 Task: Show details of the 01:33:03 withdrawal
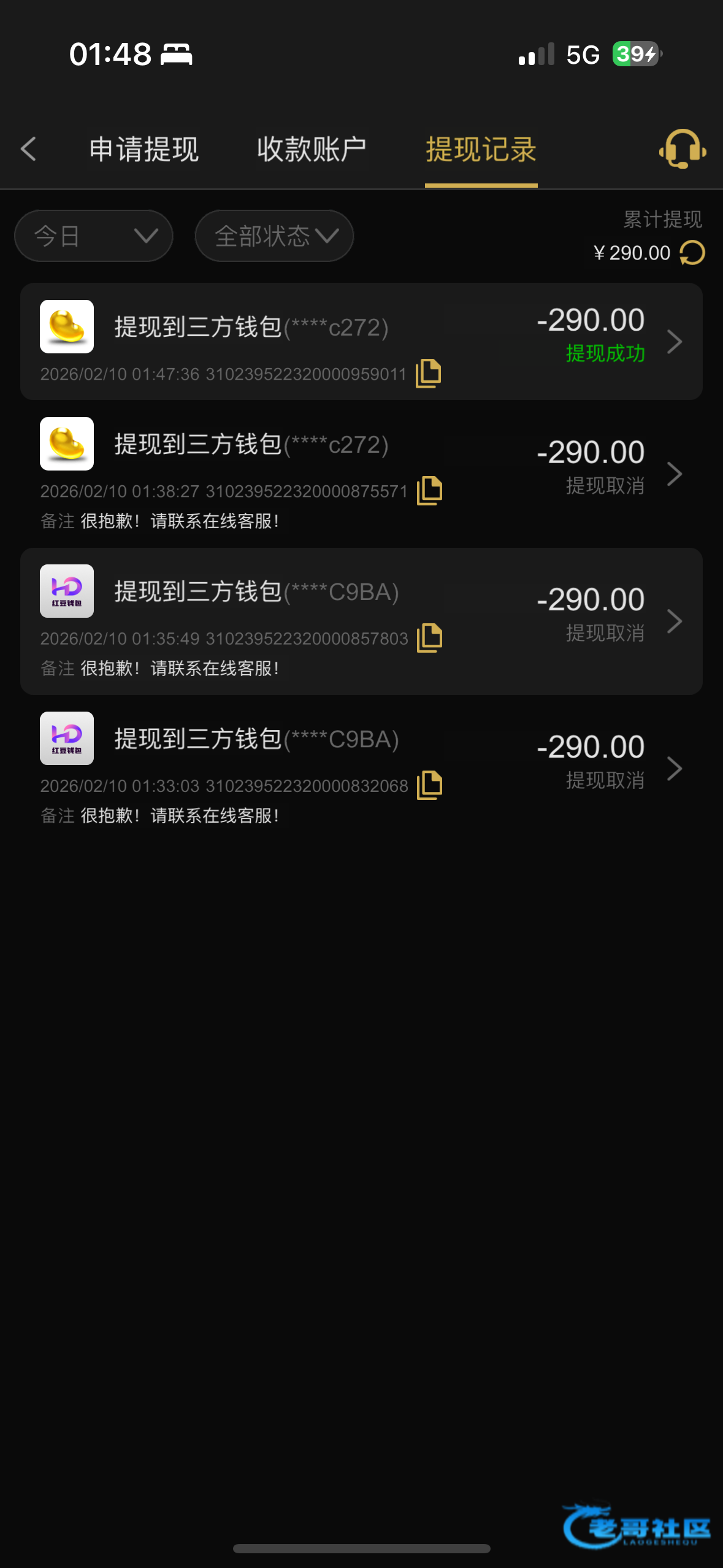[x=675, y=768]
